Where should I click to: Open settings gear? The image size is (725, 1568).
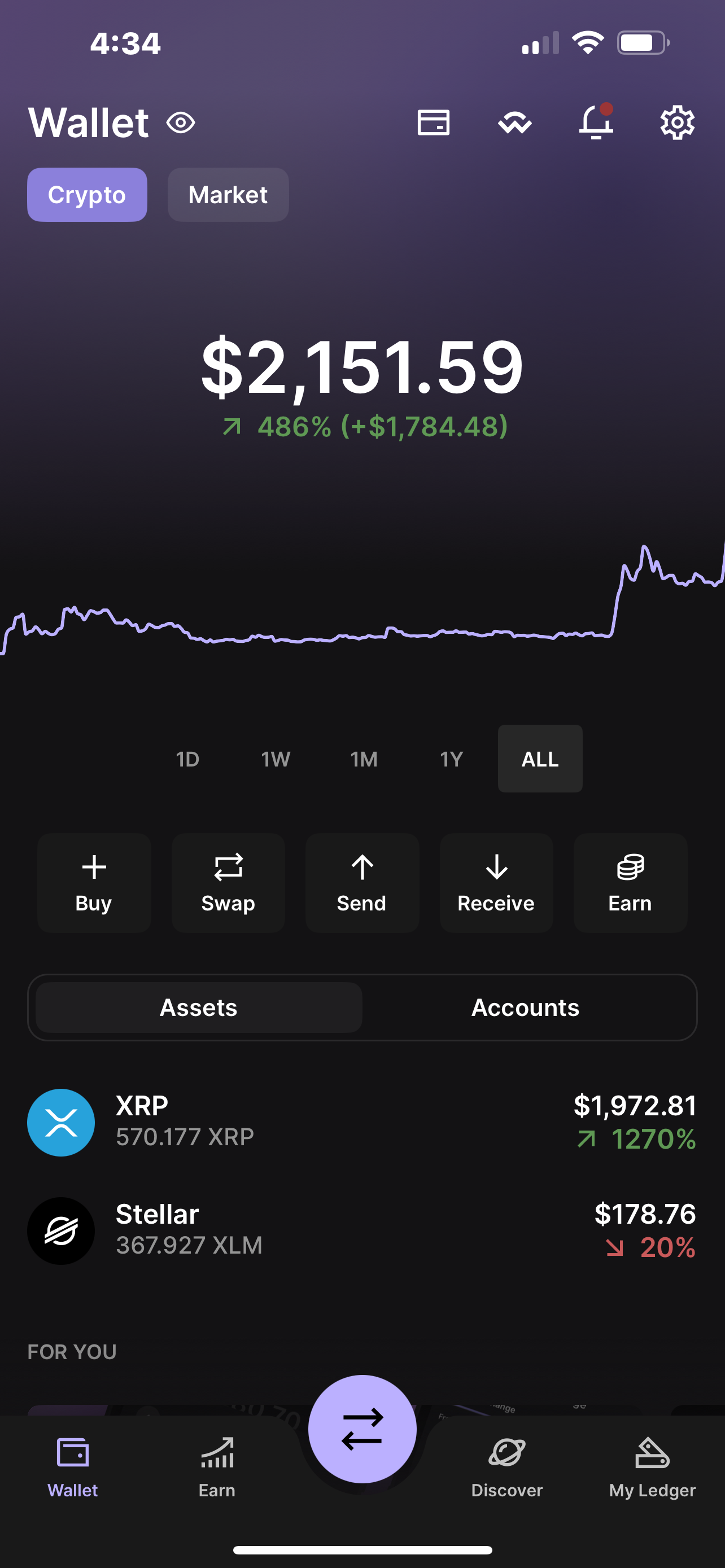677,122
